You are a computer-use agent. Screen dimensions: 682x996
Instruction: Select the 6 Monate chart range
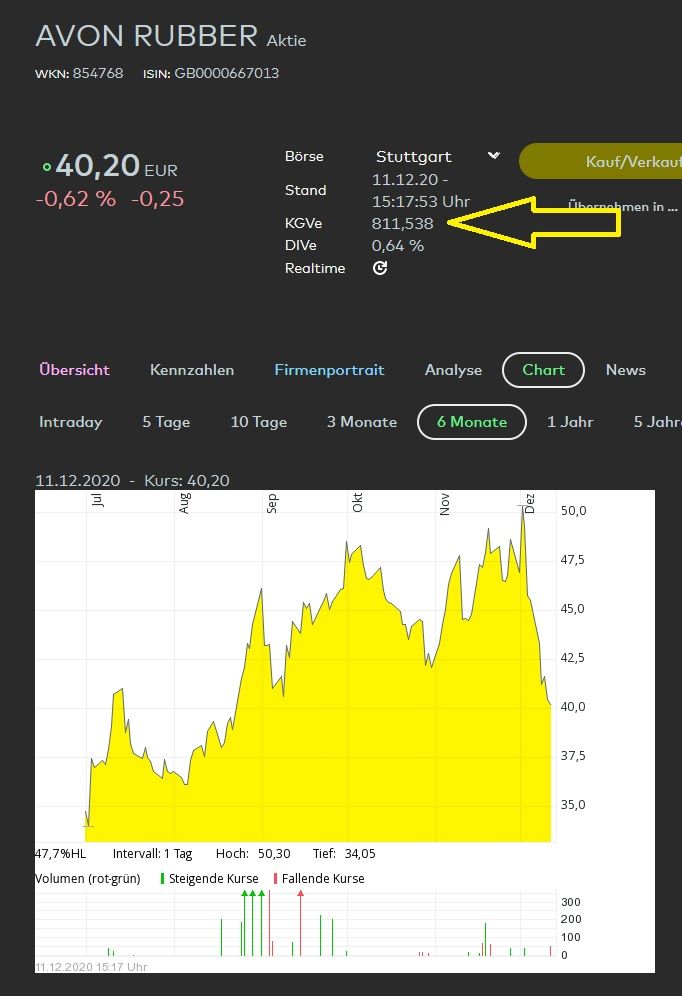[471, 422]
